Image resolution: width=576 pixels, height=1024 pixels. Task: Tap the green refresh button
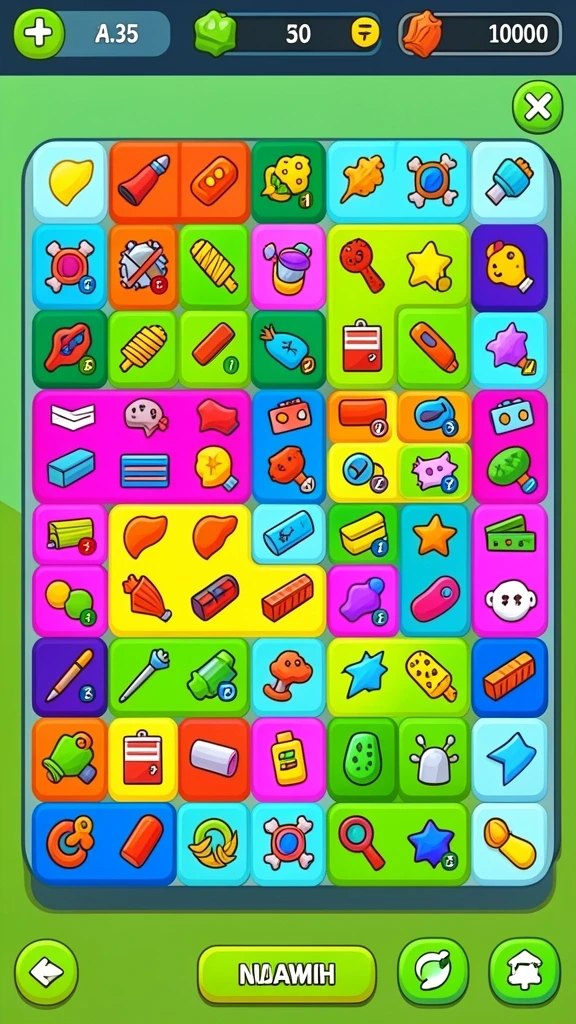tap(433, 972)
